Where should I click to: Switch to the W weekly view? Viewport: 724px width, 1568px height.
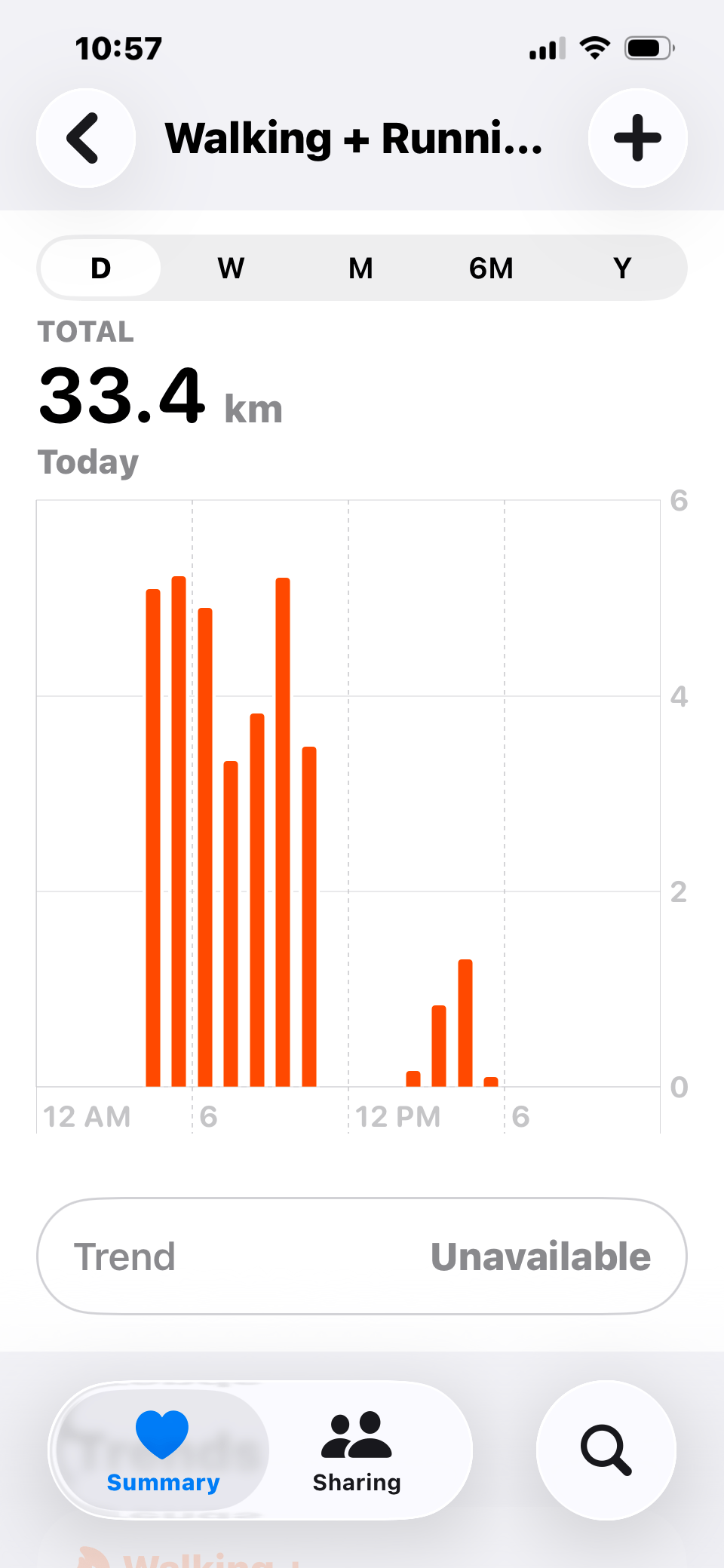pos(231,268)
